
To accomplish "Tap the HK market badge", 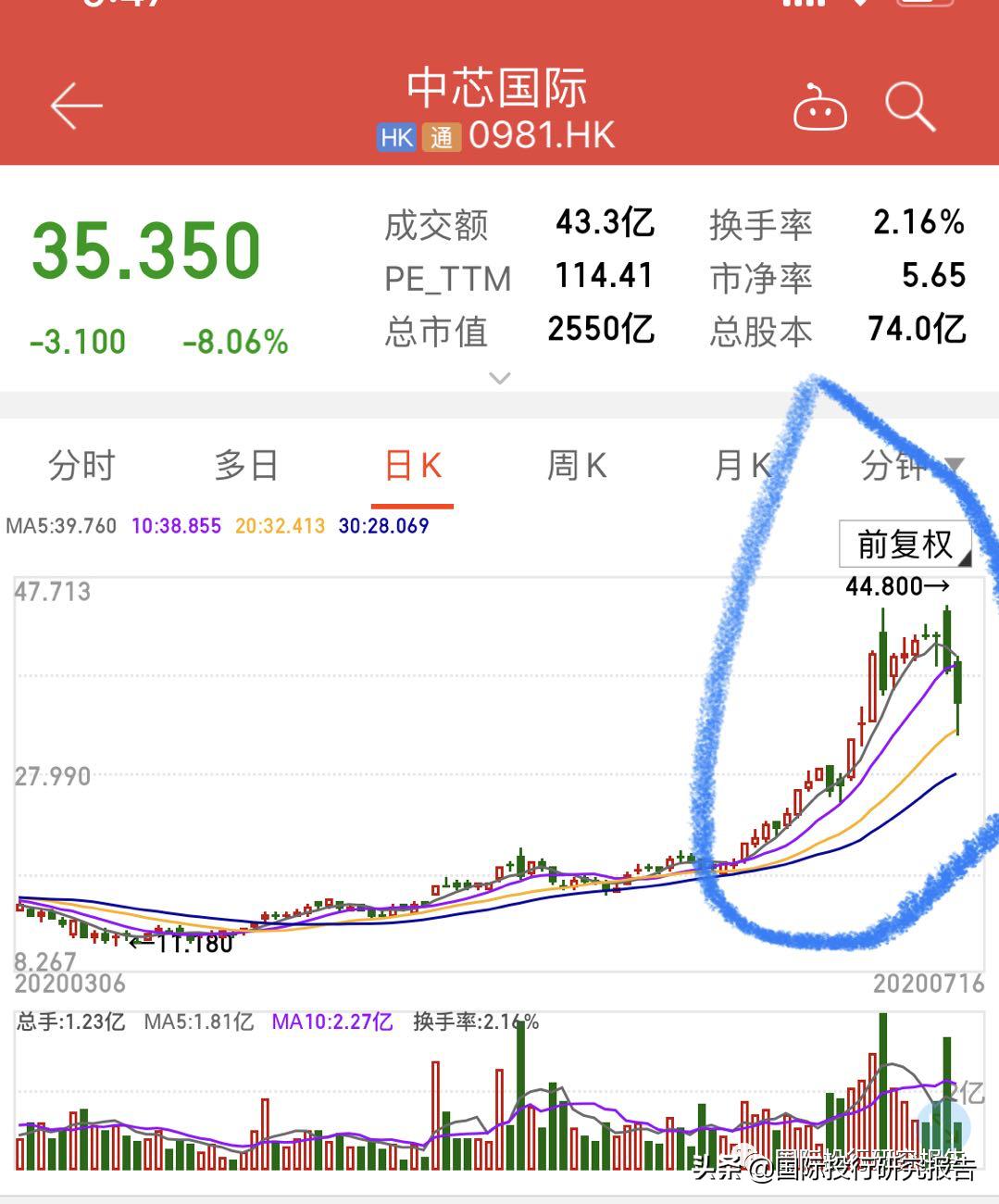I will click(x=395, y=136).
